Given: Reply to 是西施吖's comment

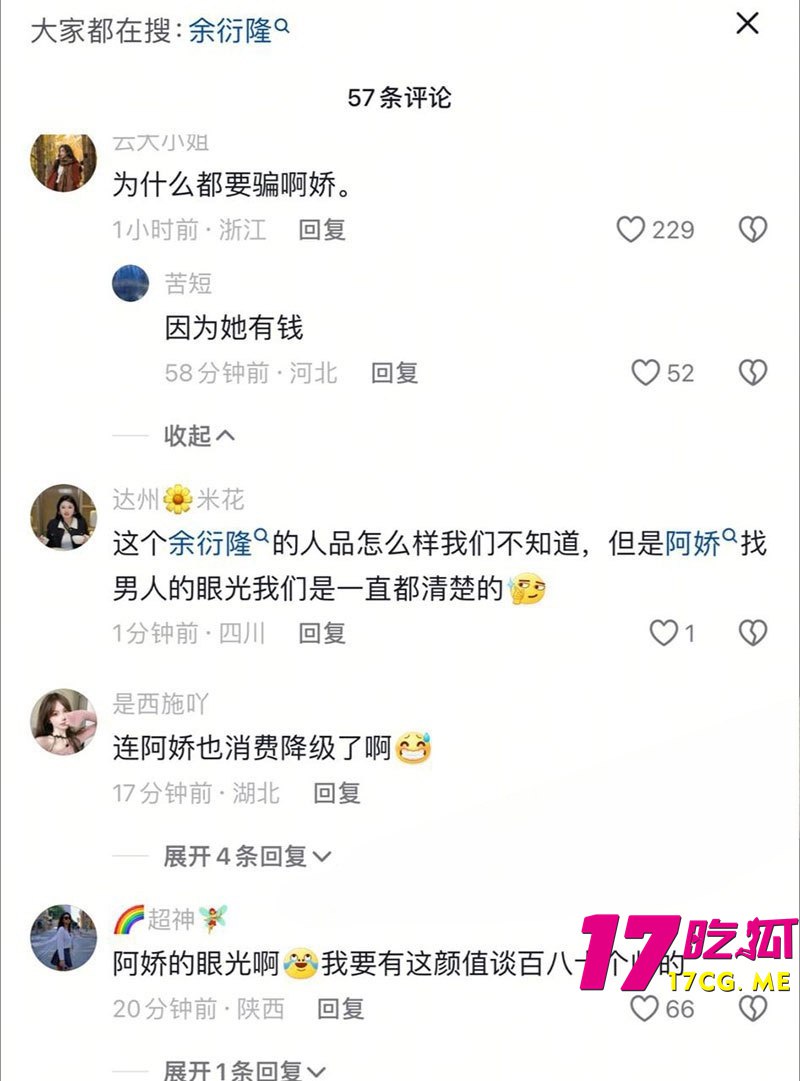Looking at the screenshot, I should pyautogui.click(x=336, y=793).
